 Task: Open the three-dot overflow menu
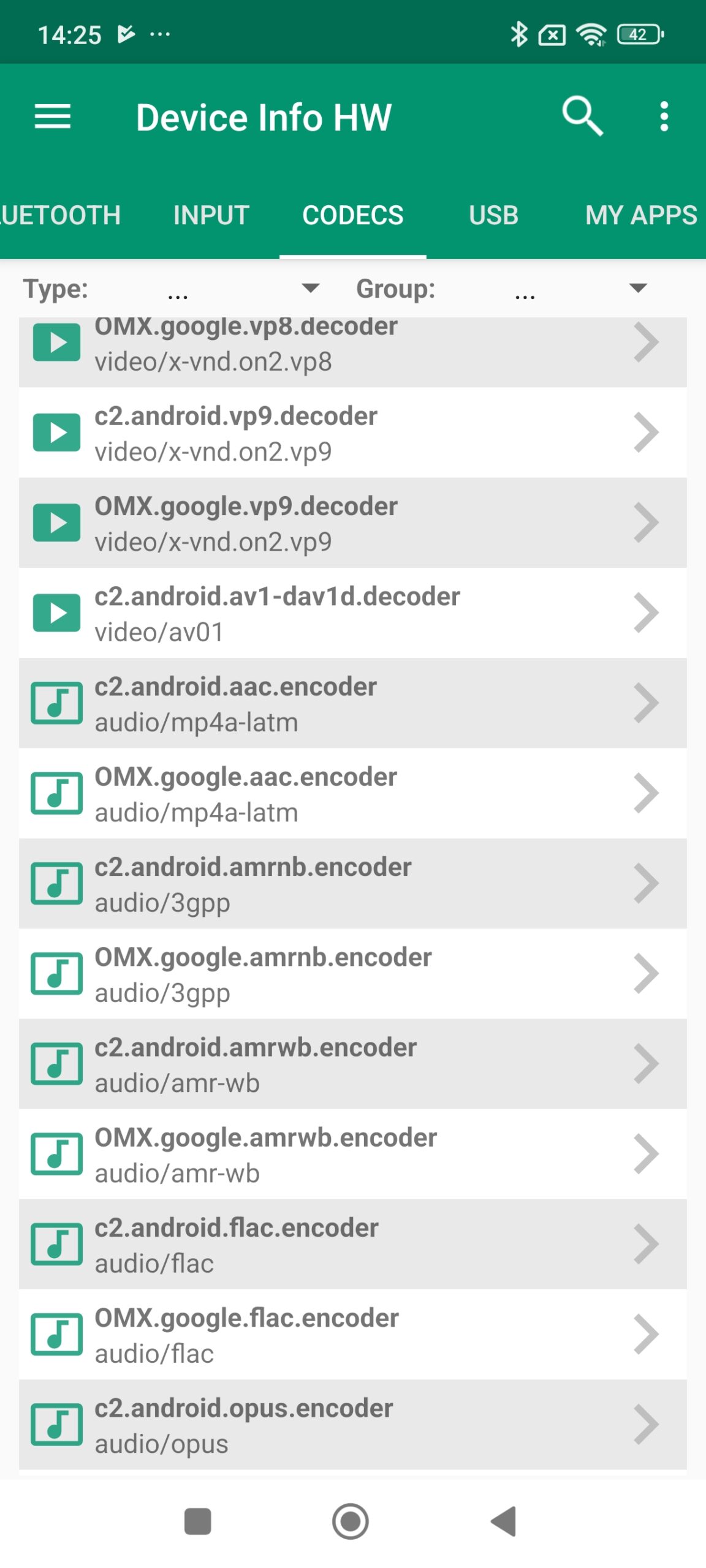click(664, 116)
